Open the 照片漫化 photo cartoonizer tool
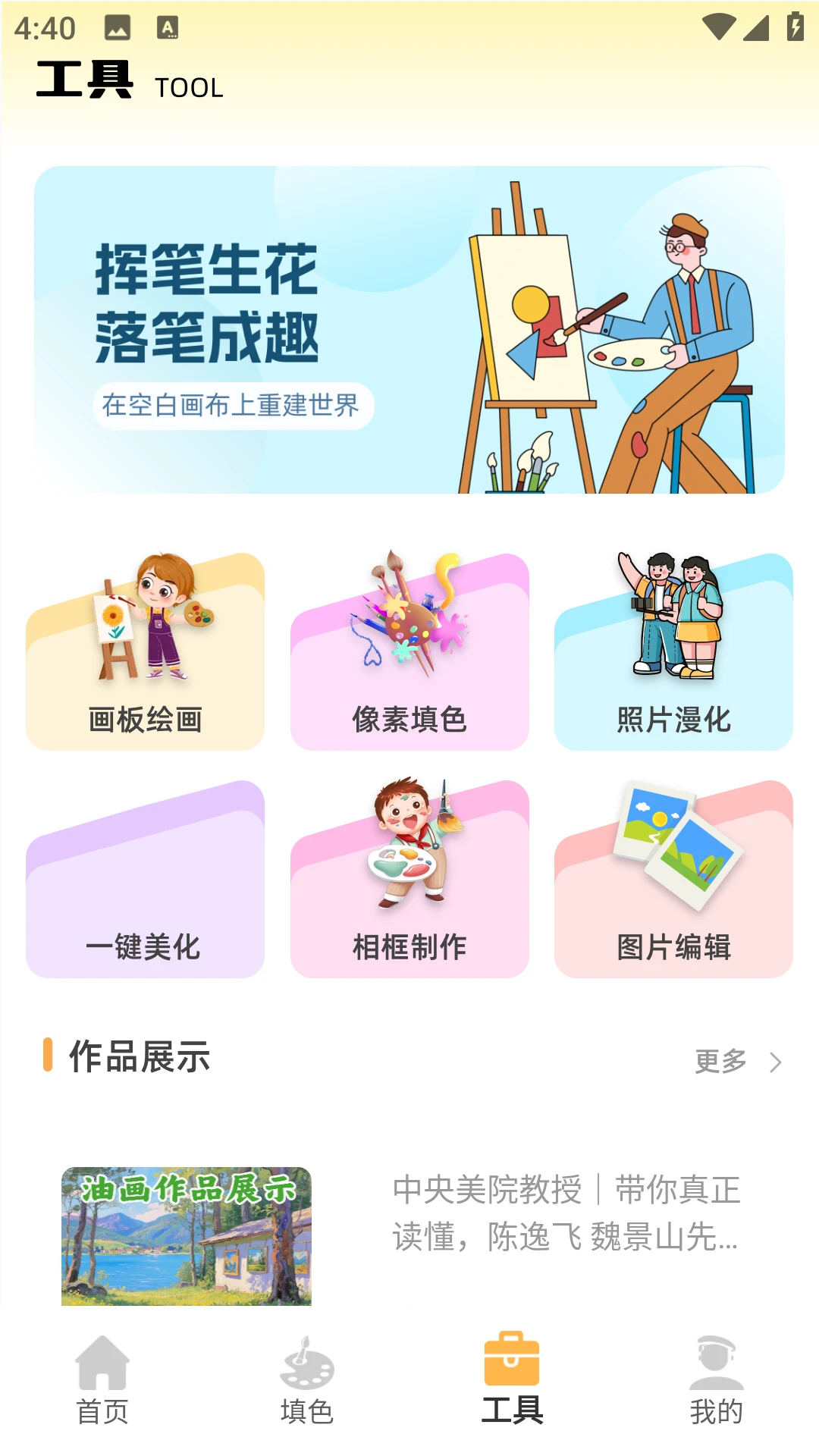This screenshot has height=1456, width=819. point(673,652)
